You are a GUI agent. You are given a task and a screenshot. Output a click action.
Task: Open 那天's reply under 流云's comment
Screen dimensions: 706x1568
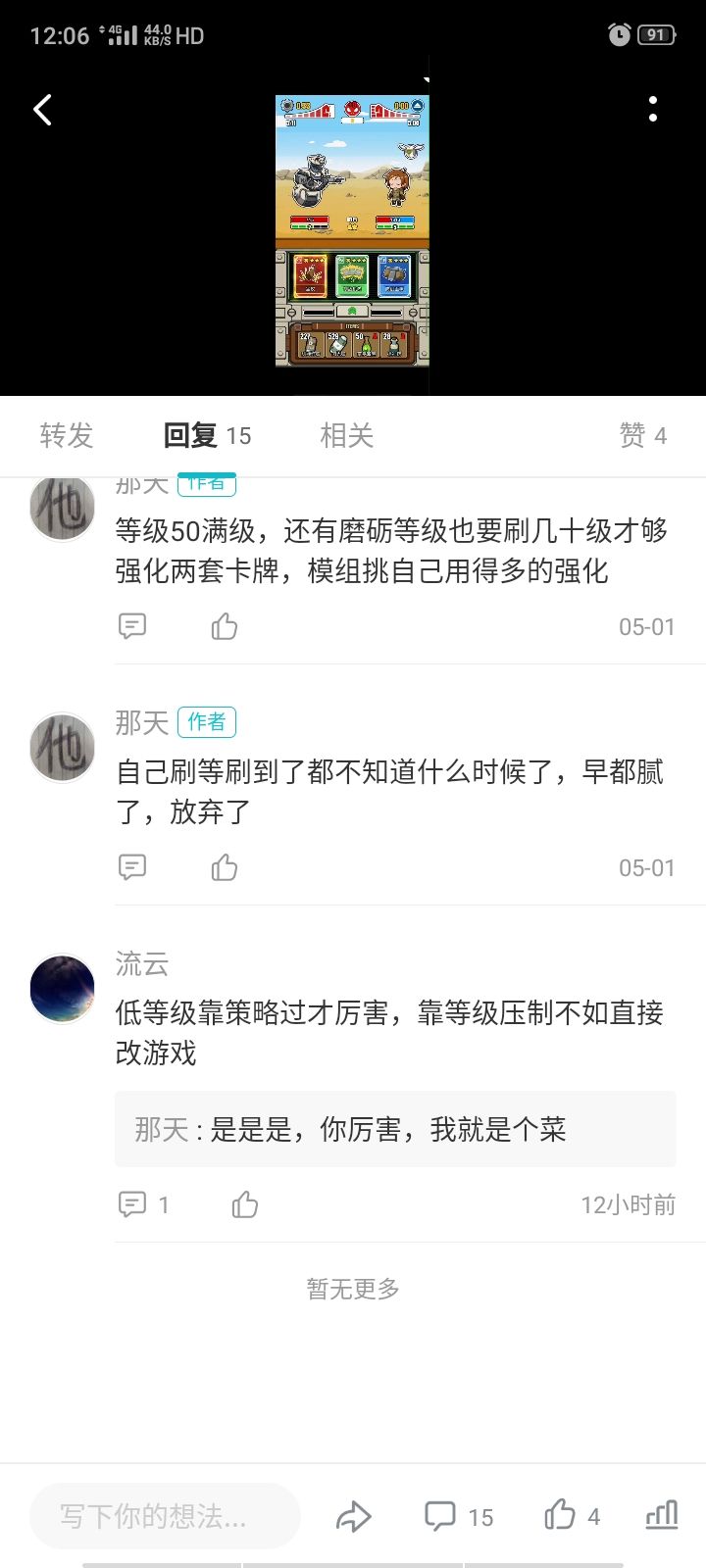[395, 1129]
